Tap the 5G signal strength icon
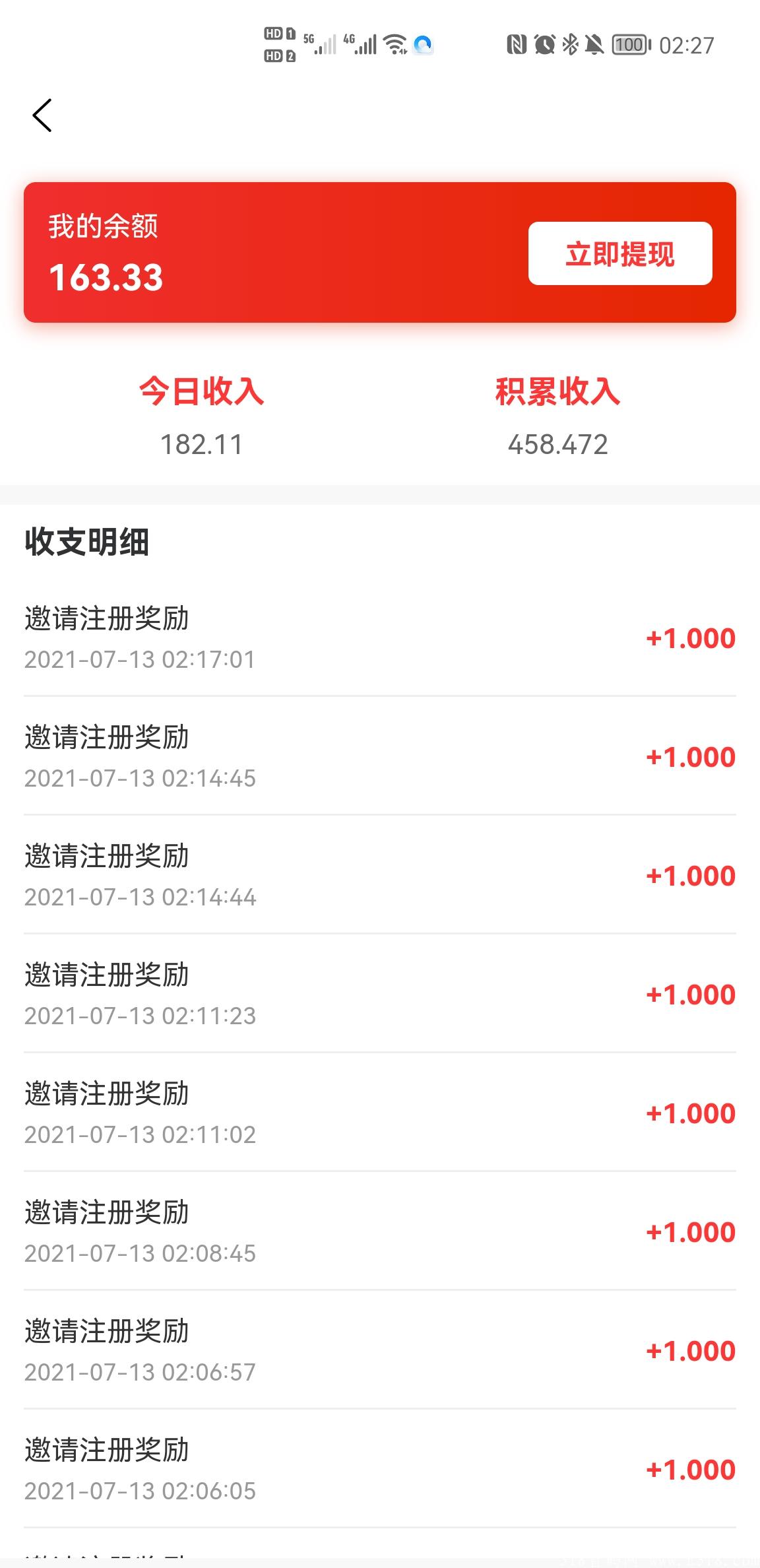Image resolution: width=760 pixels, height=1568 pixels. (321, 44)
